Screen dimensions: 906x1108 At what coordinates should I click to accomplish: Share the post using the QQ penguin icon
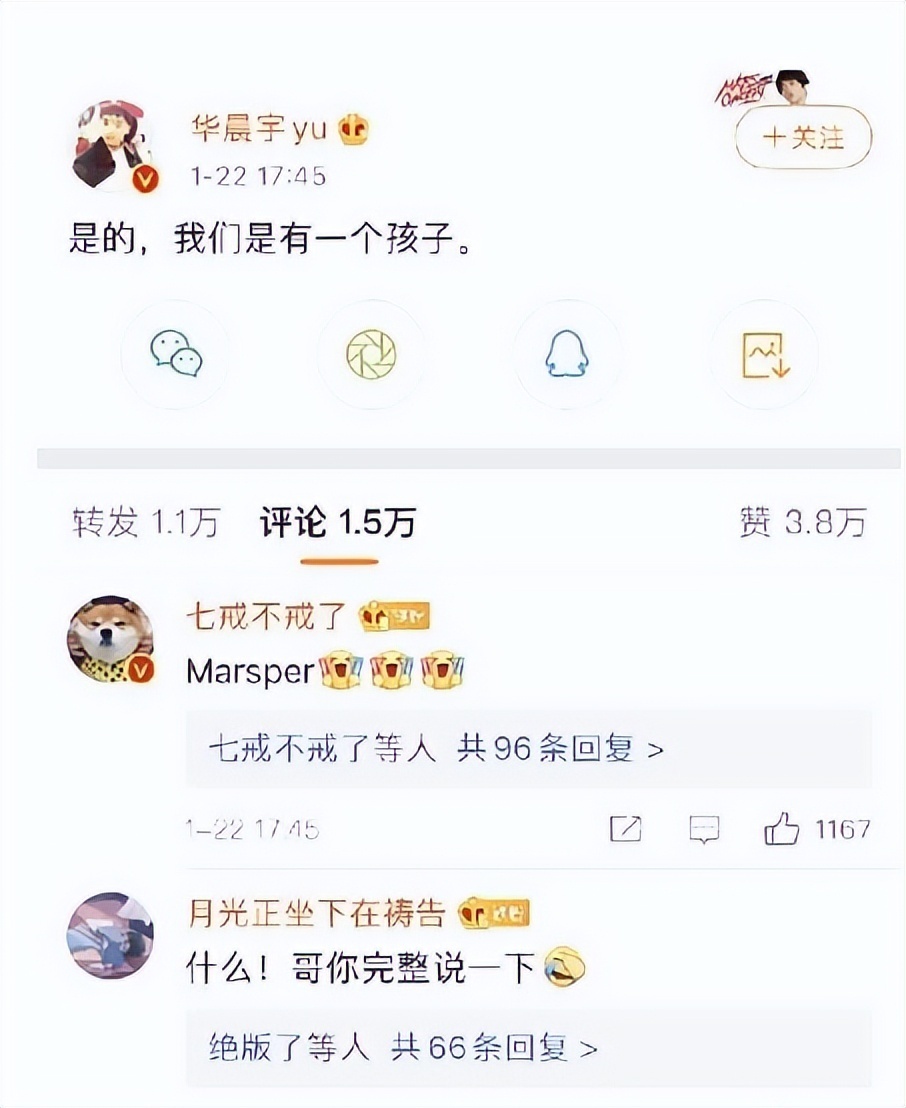tap(566, 356)
